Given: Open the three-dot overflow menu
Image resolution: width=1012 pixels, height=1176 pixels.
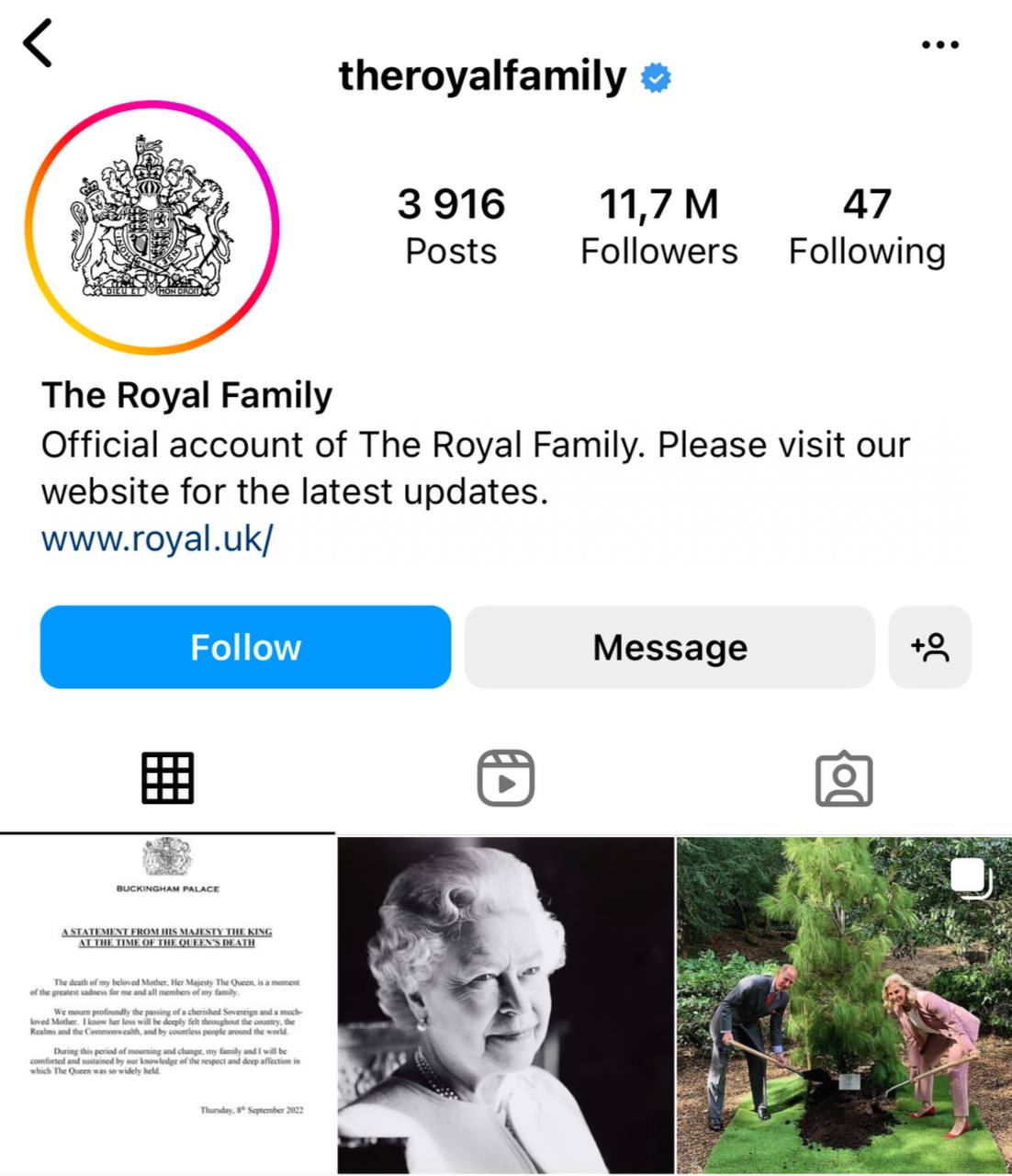Looking at the screenshot, I should coord(940,44).
